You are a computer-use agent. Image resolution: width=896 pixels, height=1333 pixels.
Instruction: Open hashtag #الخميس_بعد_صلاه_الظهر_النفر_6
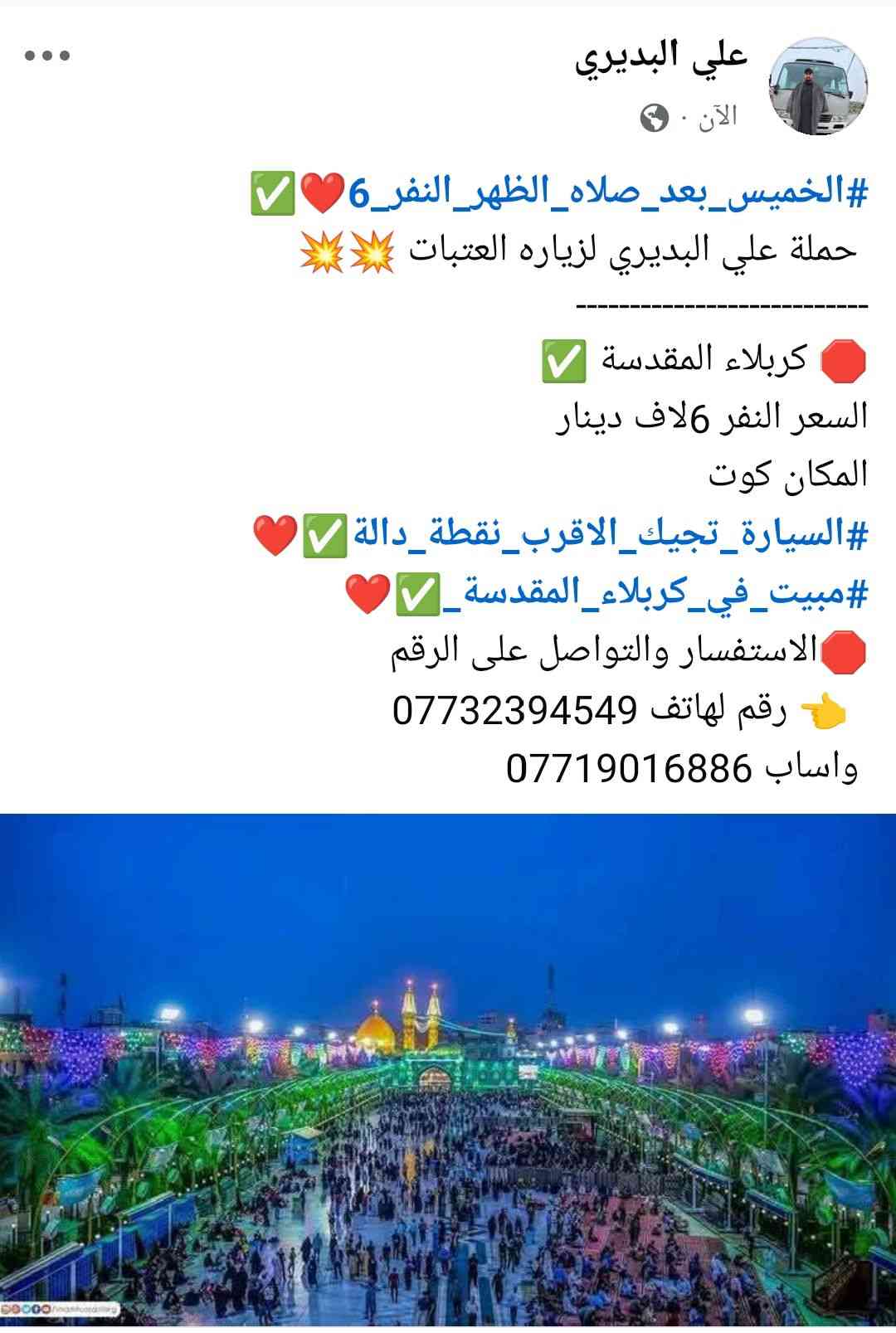(606, 193)
